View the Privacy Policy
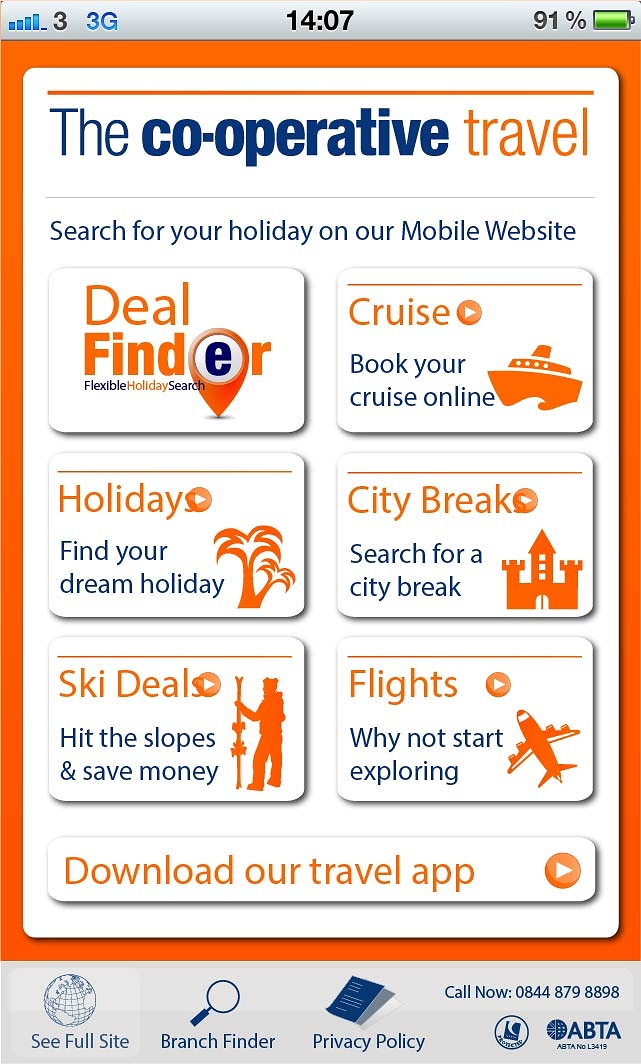The image size is (641, 1064). point(368,1012)
